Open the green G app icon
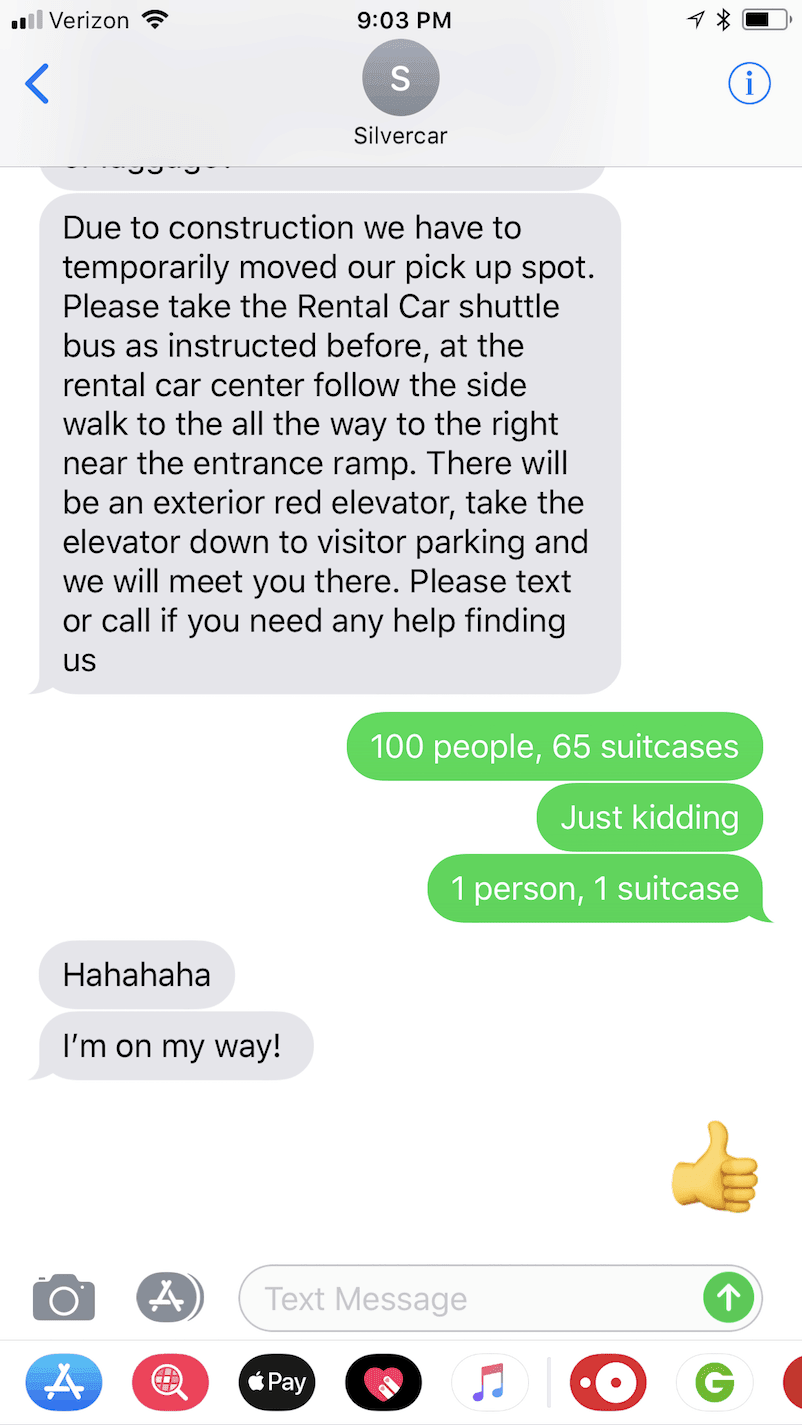The width and height of the screenshot is (802, 1425). (x=714, y=1383)
